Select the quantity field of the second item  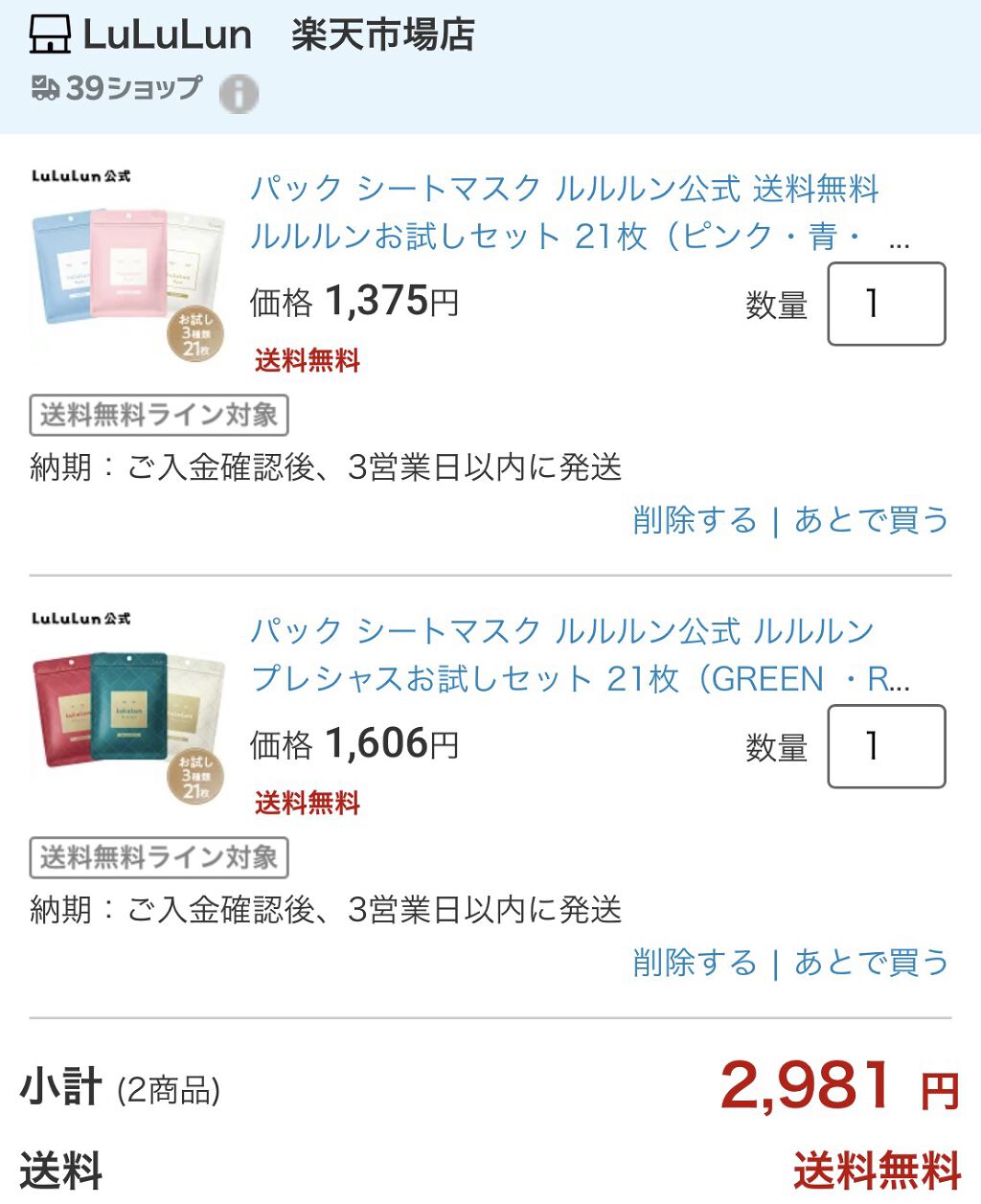885,747
